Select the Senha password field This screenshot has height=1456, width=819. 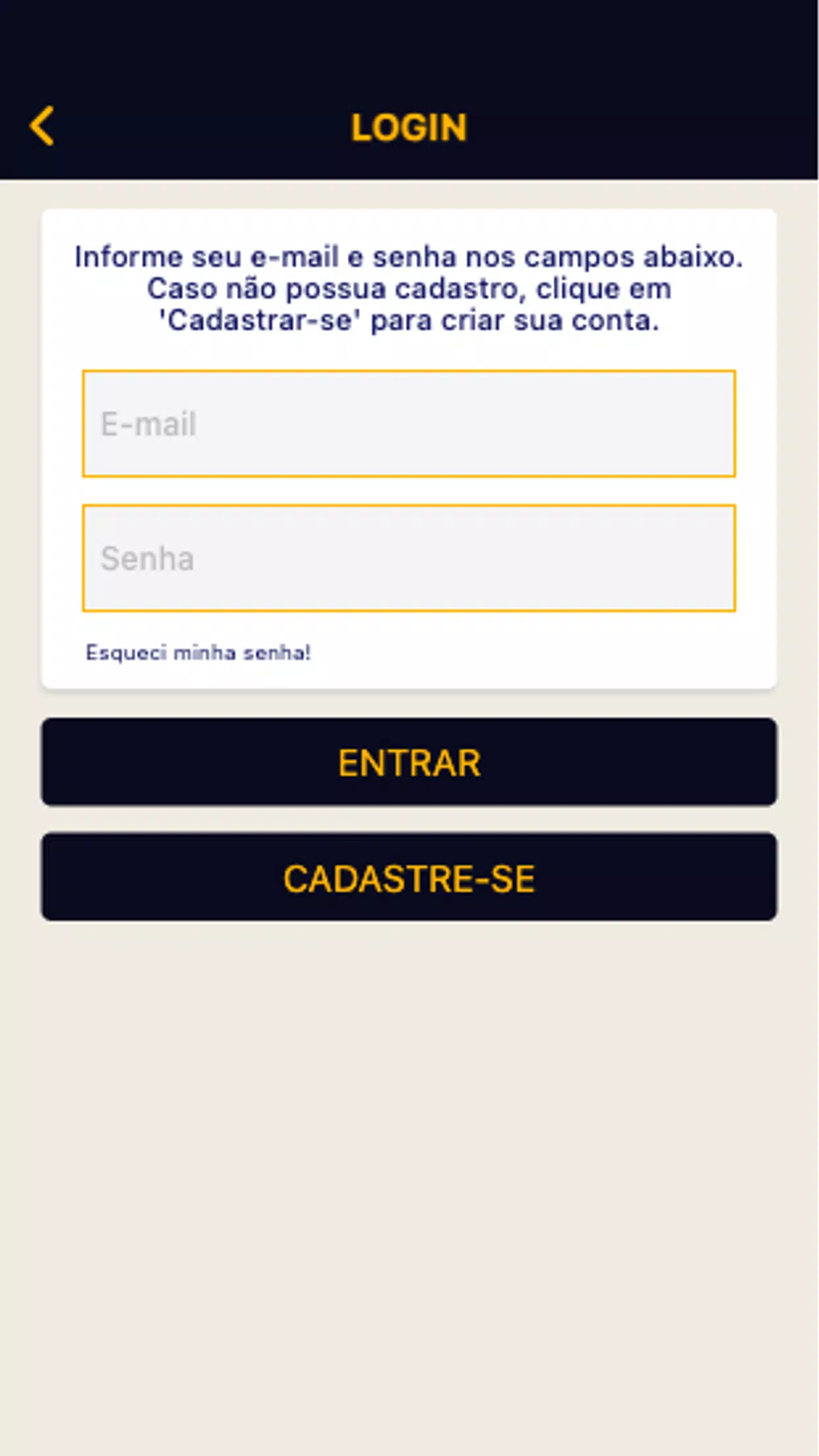coord(409,558)
